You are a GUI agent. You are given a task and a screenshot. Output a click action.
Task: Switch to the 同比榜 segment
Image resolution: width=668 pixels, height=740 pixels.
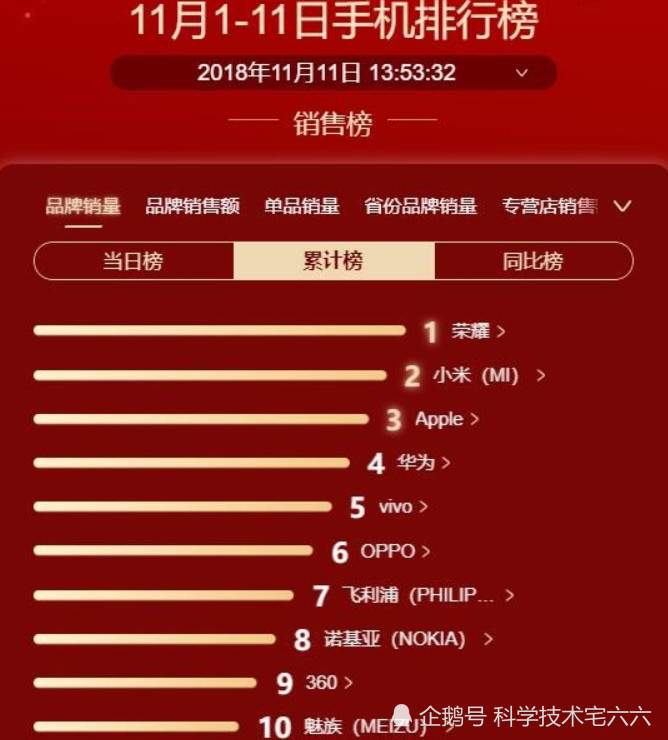[532, 261]
